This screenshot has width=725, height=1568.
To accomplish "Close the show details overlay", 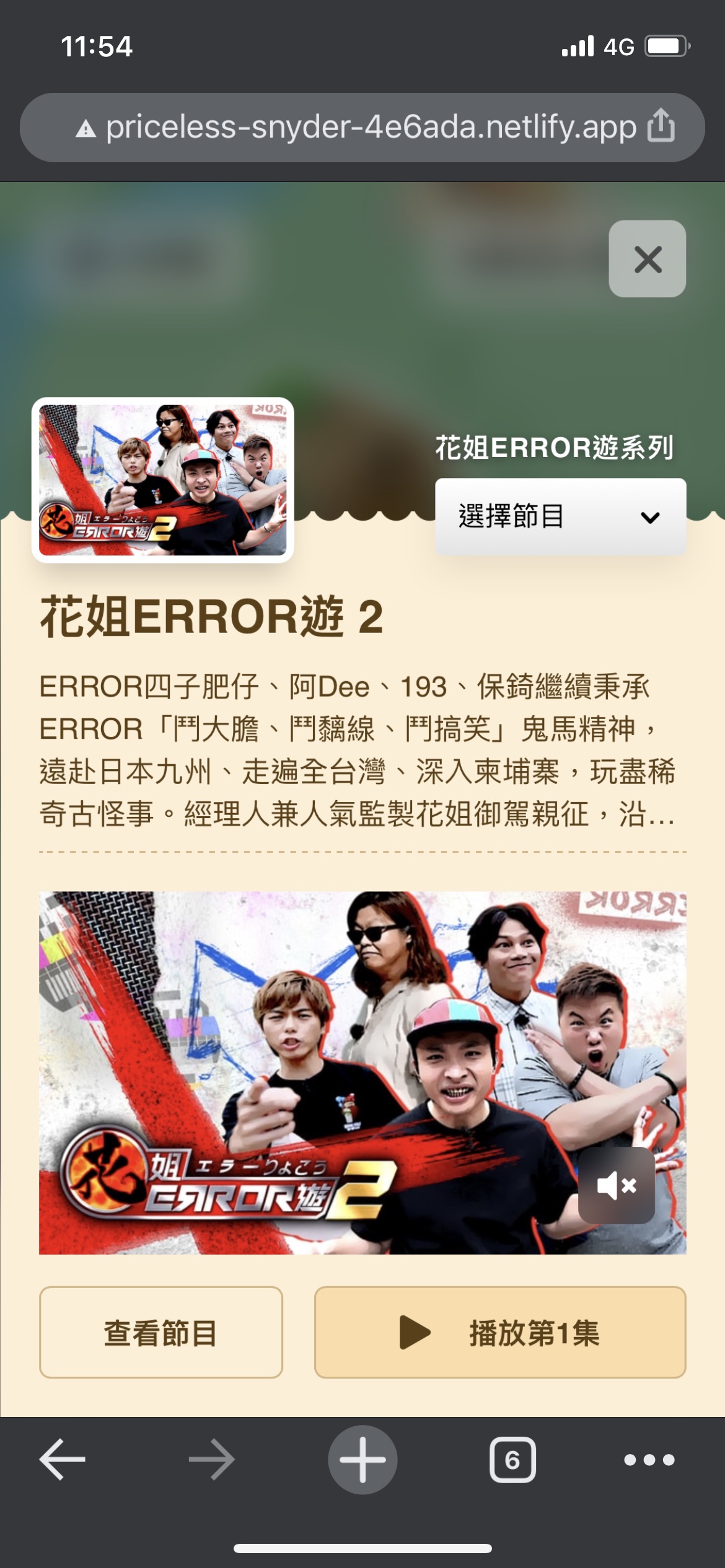I will [647, 259].
